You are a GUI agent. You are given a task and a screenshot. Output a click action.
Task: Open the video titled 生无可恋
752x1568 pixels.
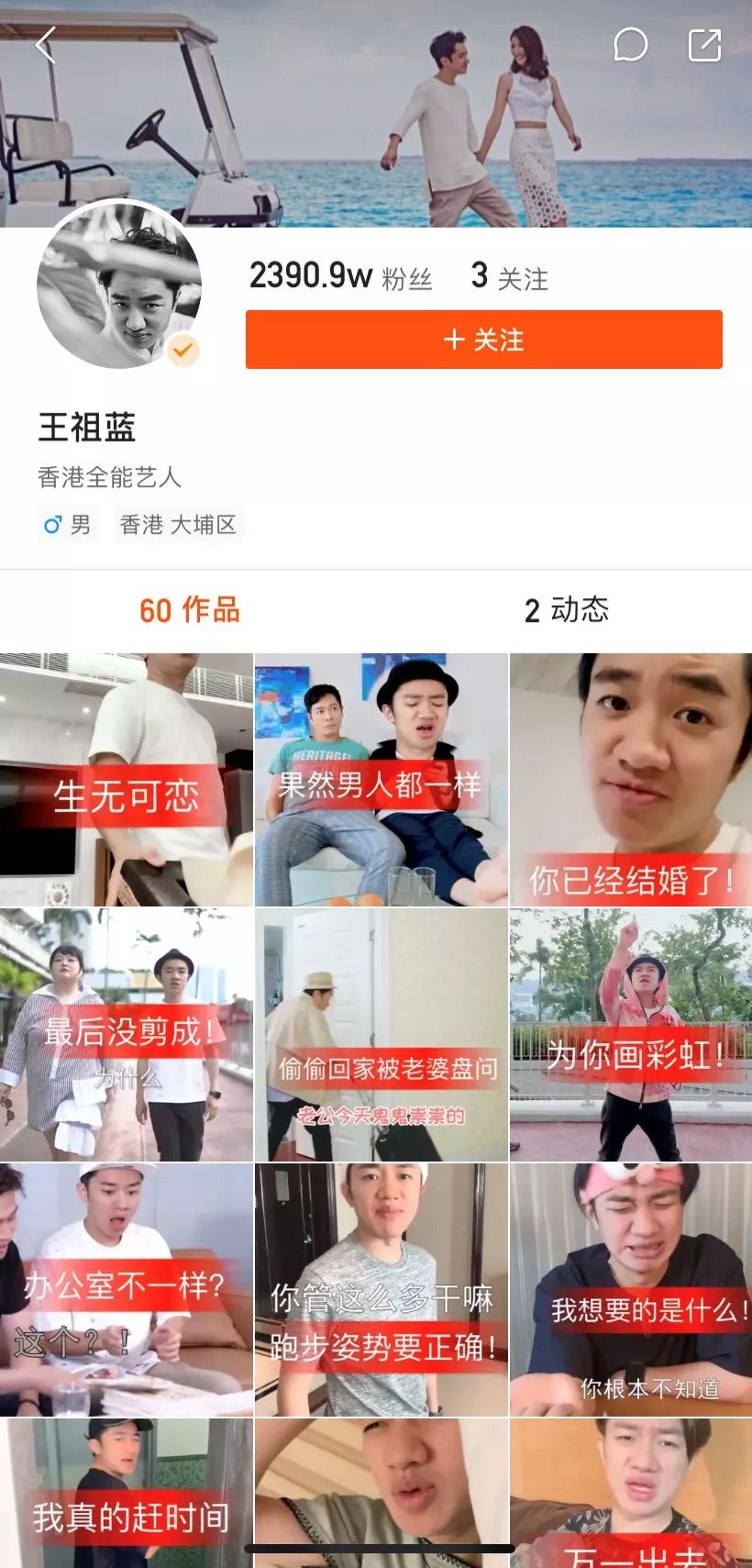click(x=126, y=780)
